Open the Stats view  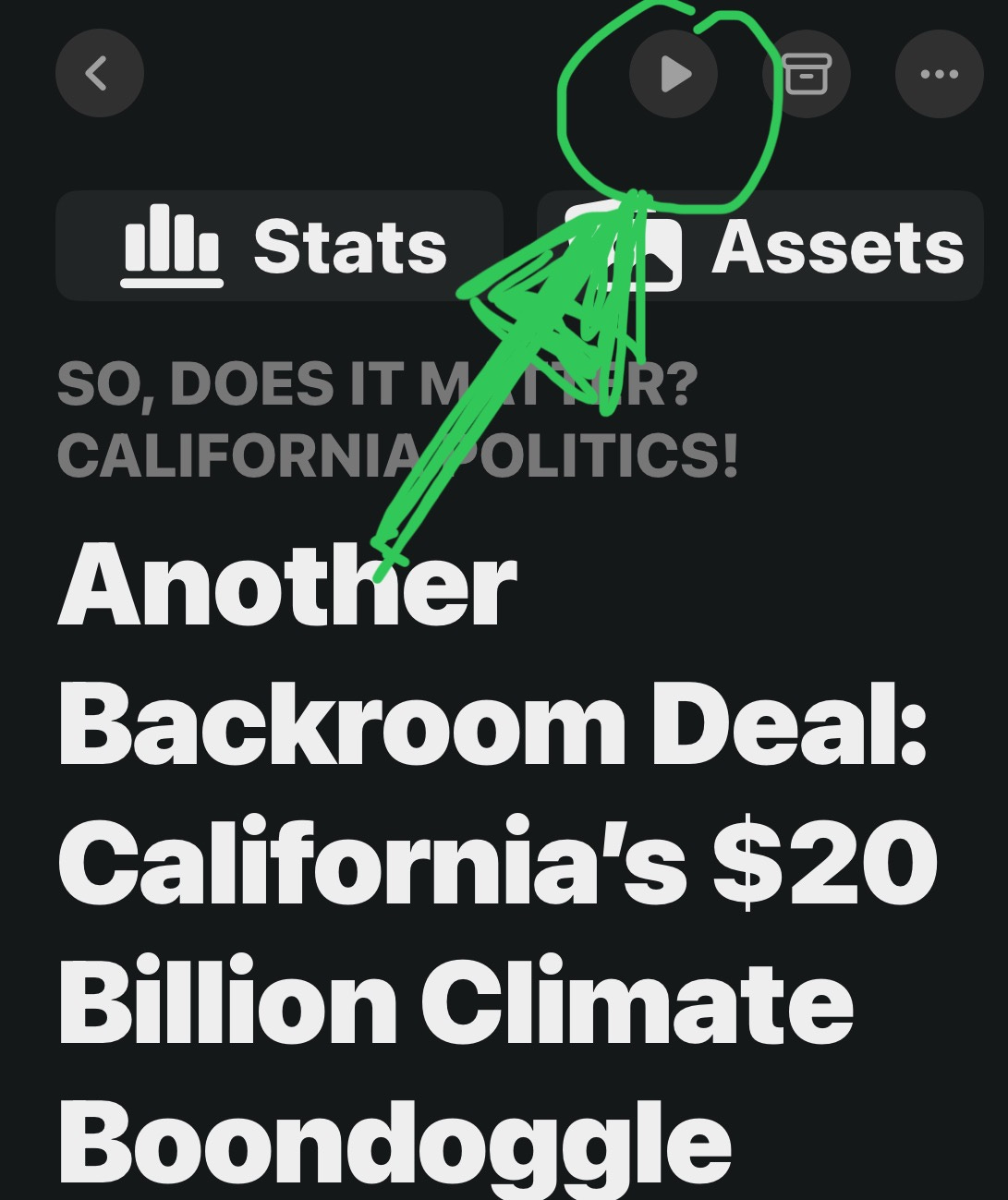[279, 246]
